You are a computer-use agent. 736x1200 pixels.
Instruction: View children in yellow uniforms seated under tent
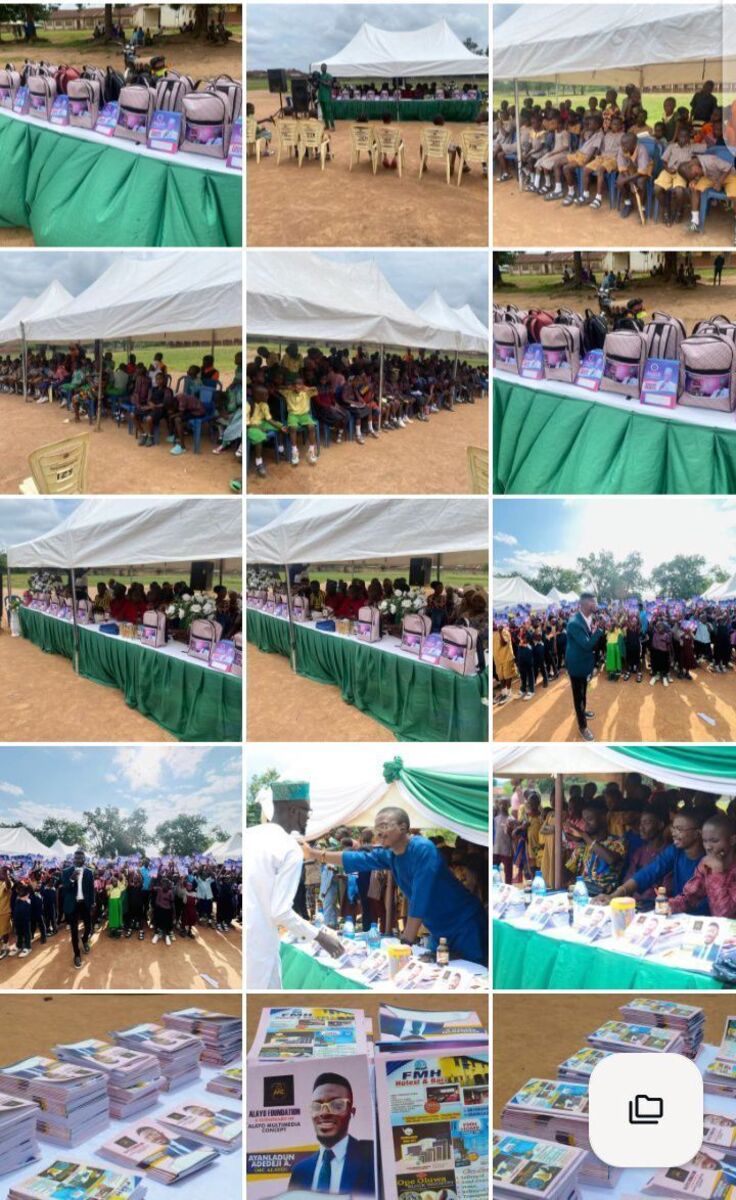pos(614,125)
